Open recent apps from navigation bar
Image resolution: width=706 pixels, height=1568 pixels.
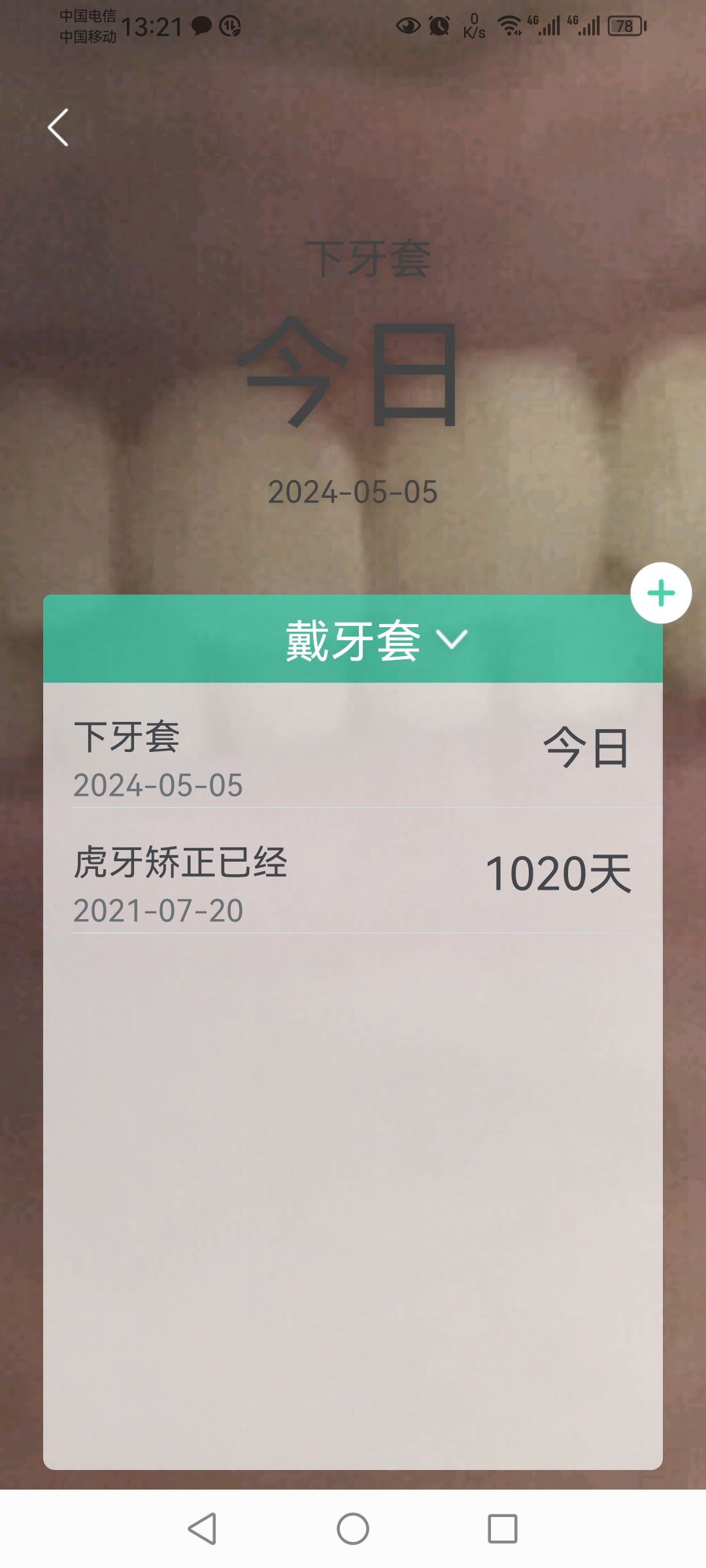[502, 1529]
